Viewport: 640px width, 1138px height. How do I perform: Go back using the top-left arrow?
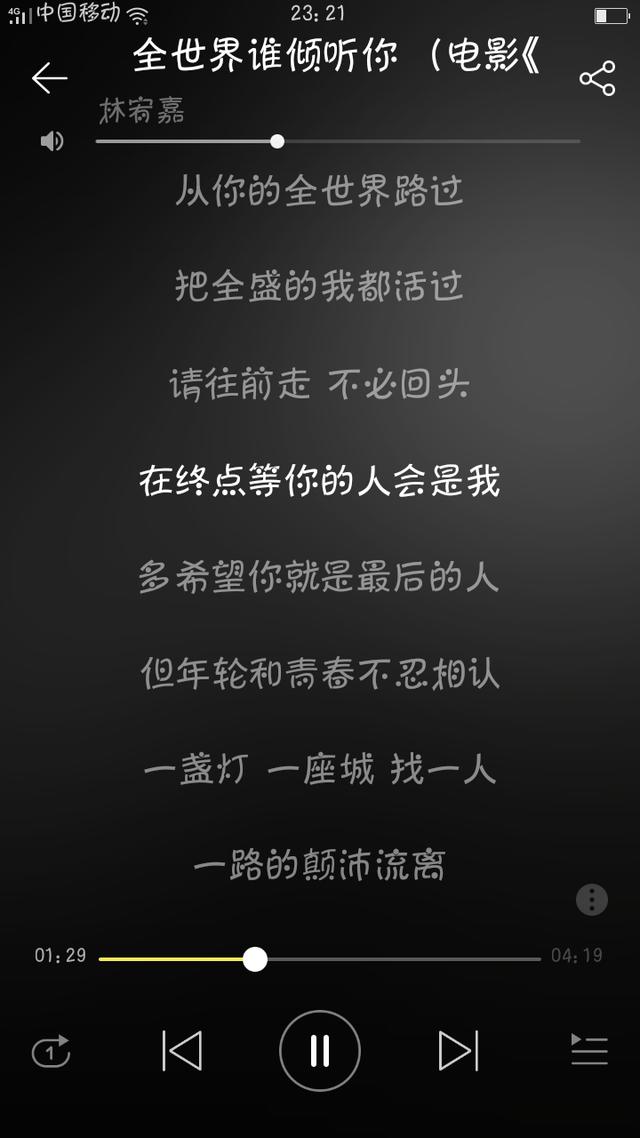pos(49,78)
